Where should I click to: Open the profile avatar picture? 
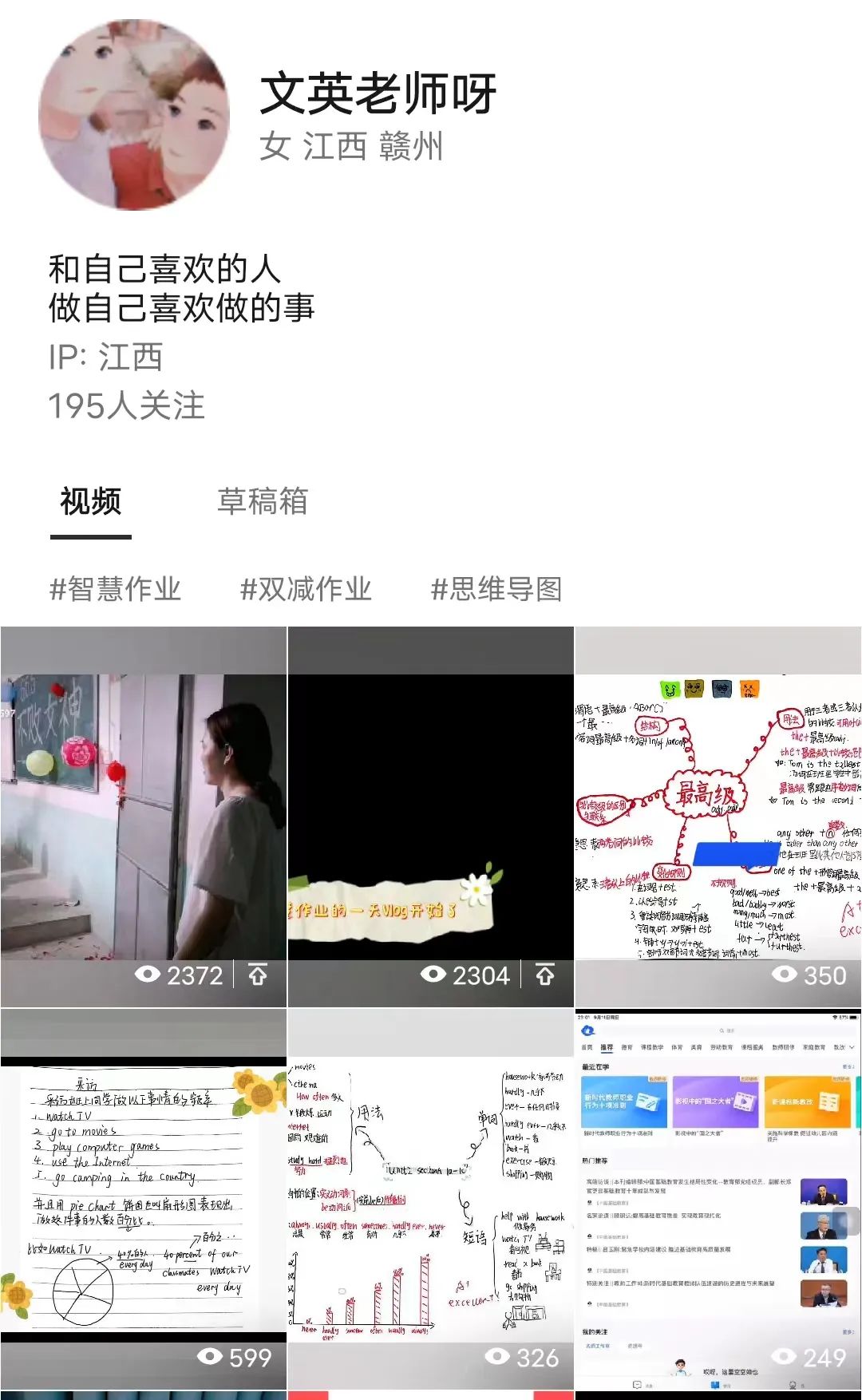[x=134, y=115]
